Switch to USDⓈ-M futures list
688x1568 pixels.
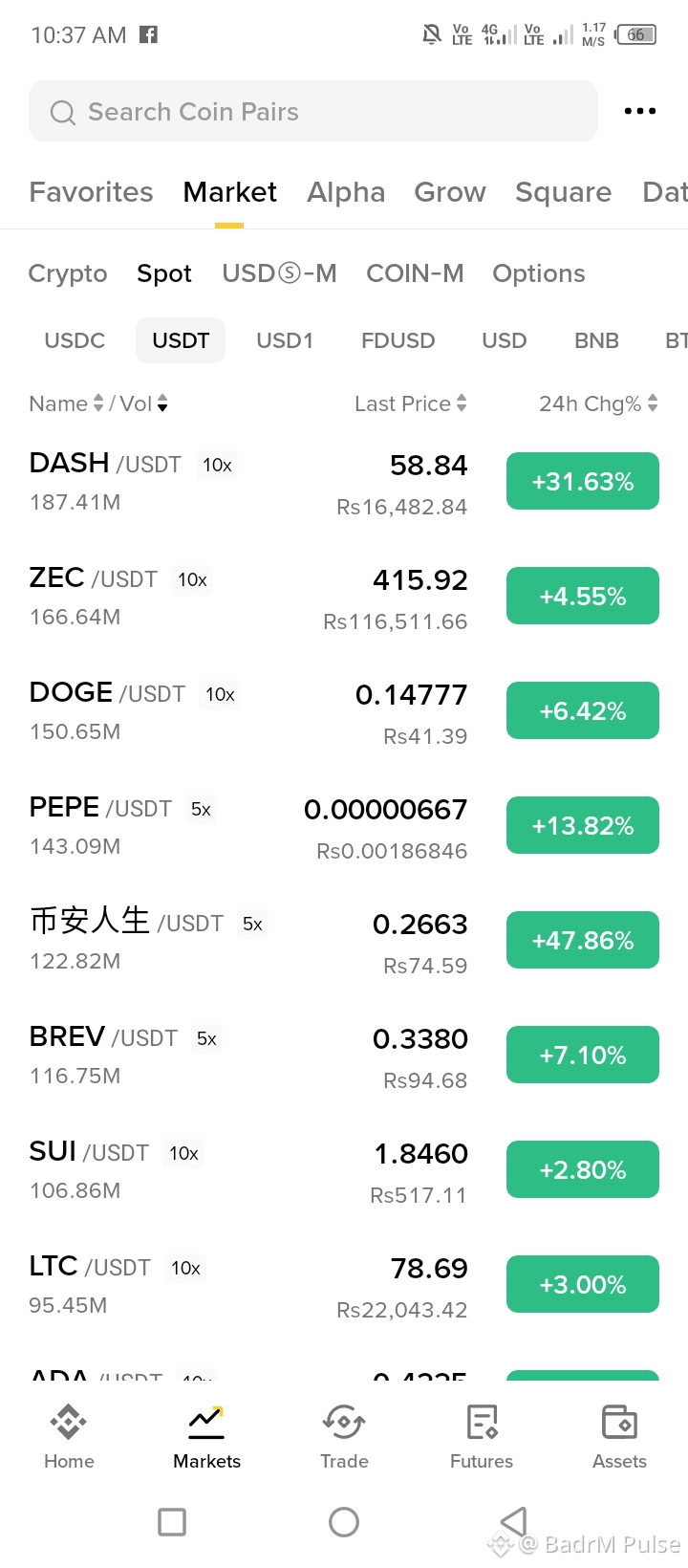(x=279, y=273)
